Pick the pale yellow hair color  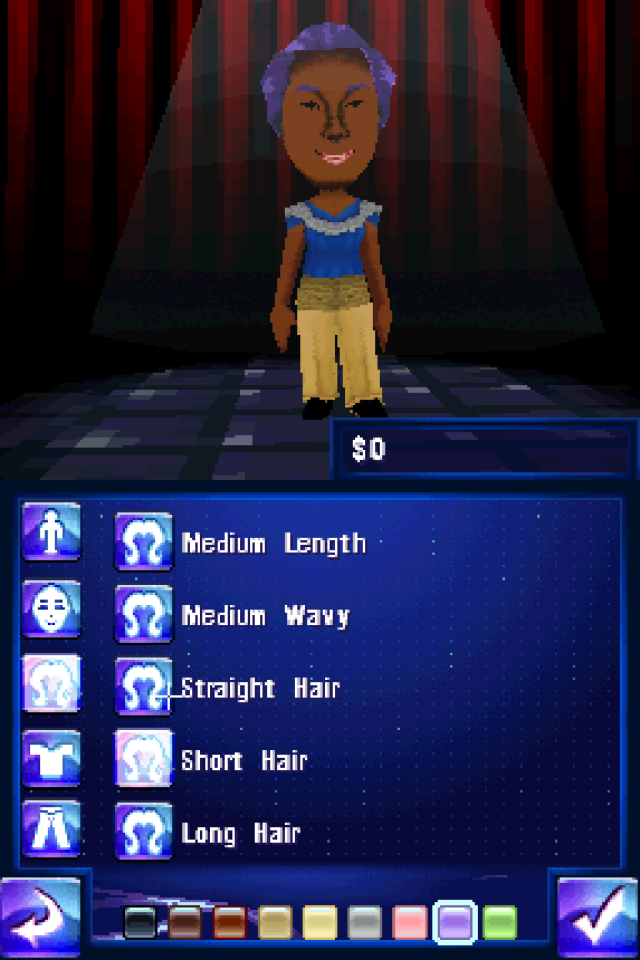coord(320,922)
